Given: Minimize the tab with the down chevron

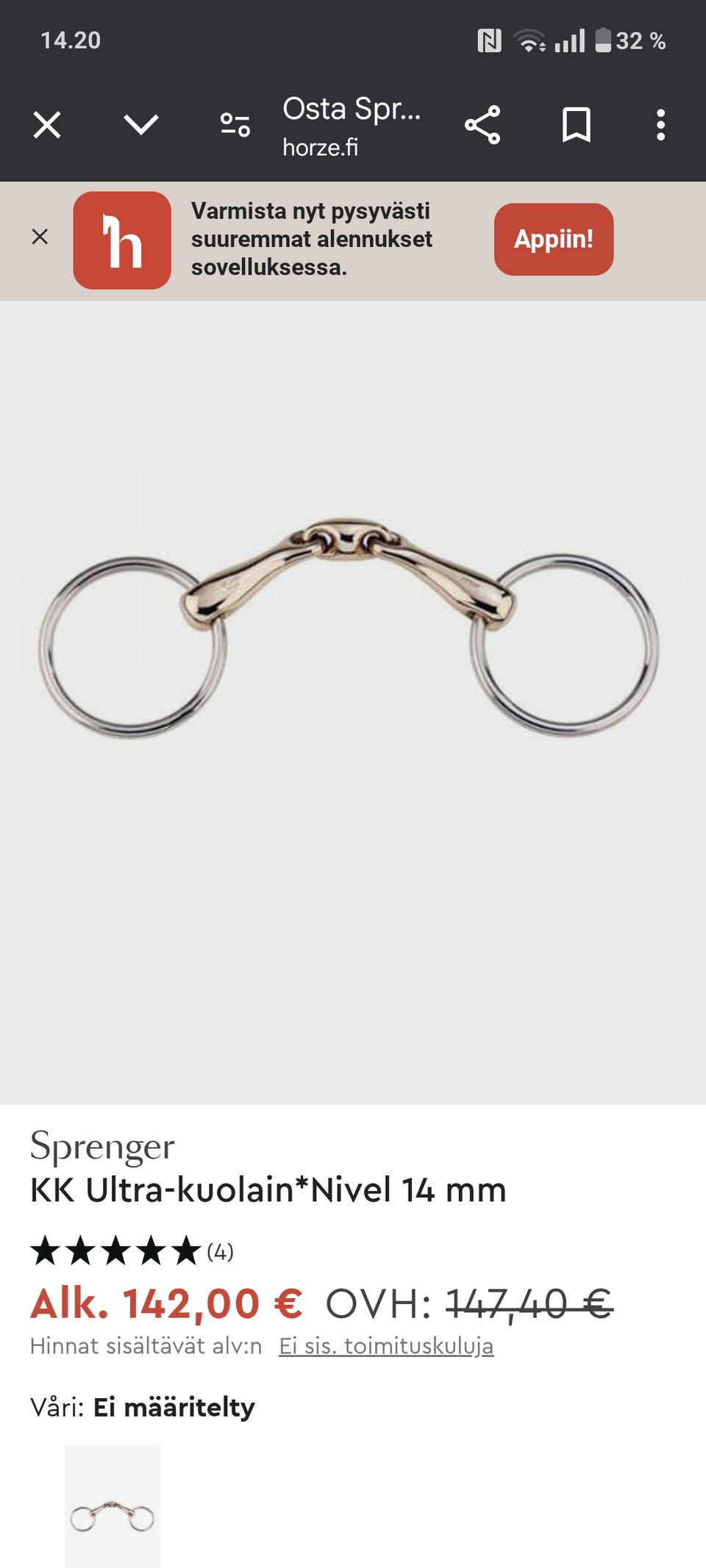Looking at the screenshot, I should 141,124.
